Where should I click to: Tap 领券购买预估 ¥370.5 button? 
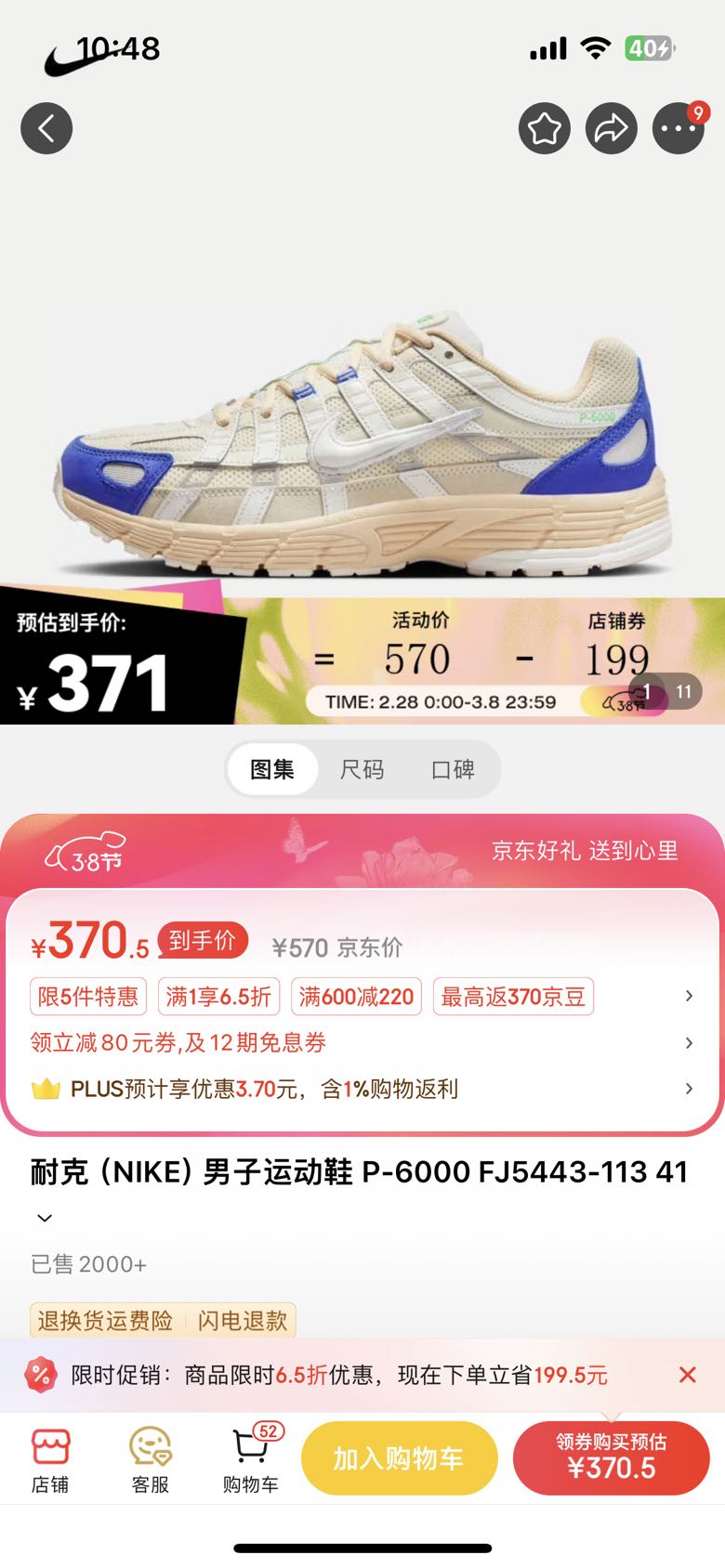click(612, 1458)
